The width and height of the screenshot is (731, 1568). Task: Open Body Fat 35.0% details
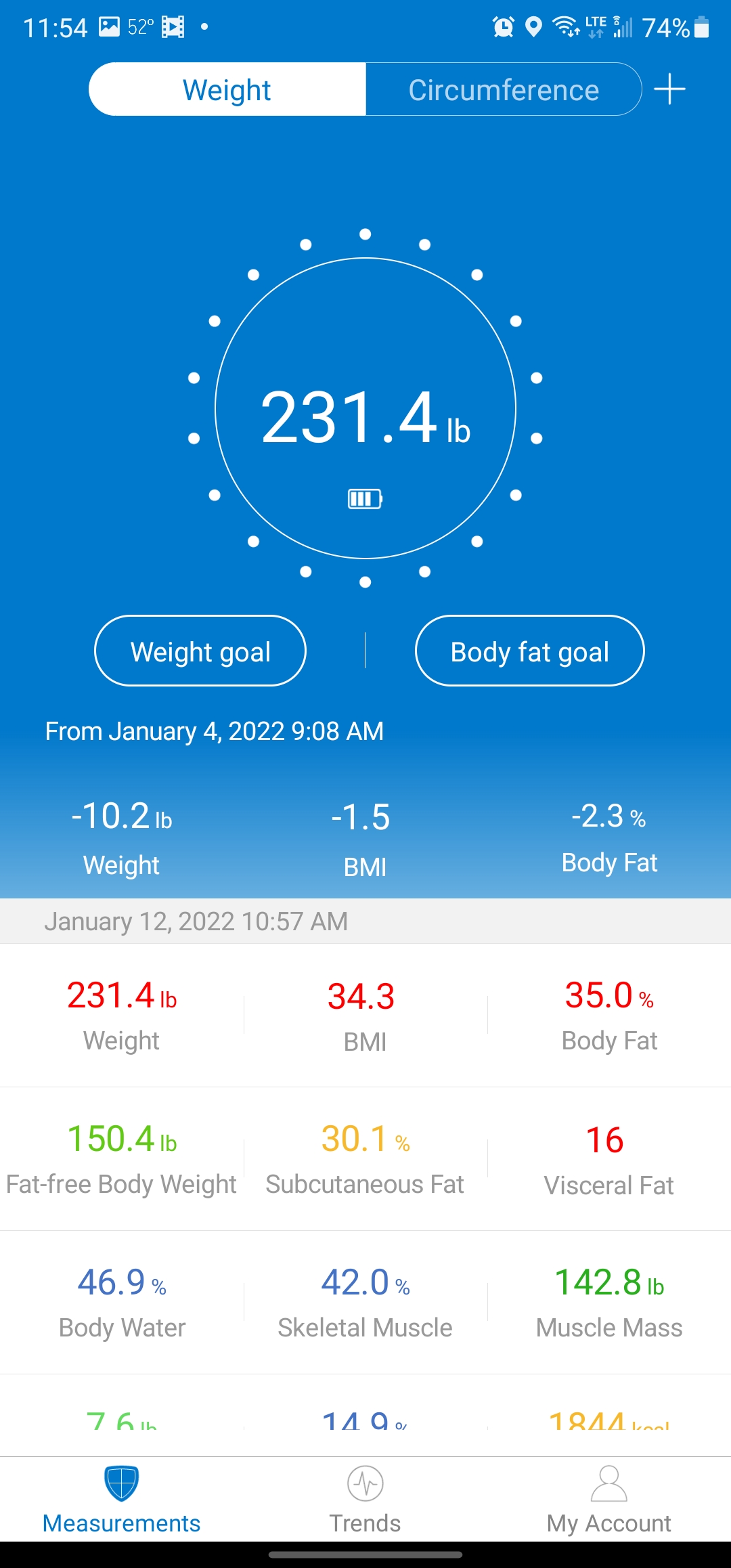[609, 1016]
